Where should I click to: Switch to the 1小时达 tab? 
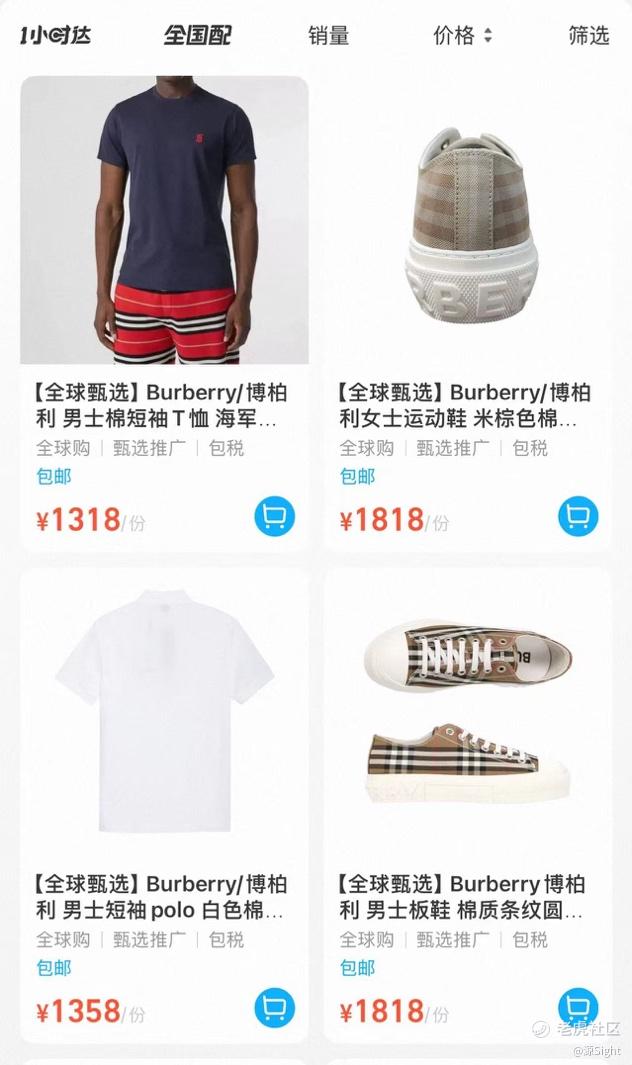pos(55,35)
